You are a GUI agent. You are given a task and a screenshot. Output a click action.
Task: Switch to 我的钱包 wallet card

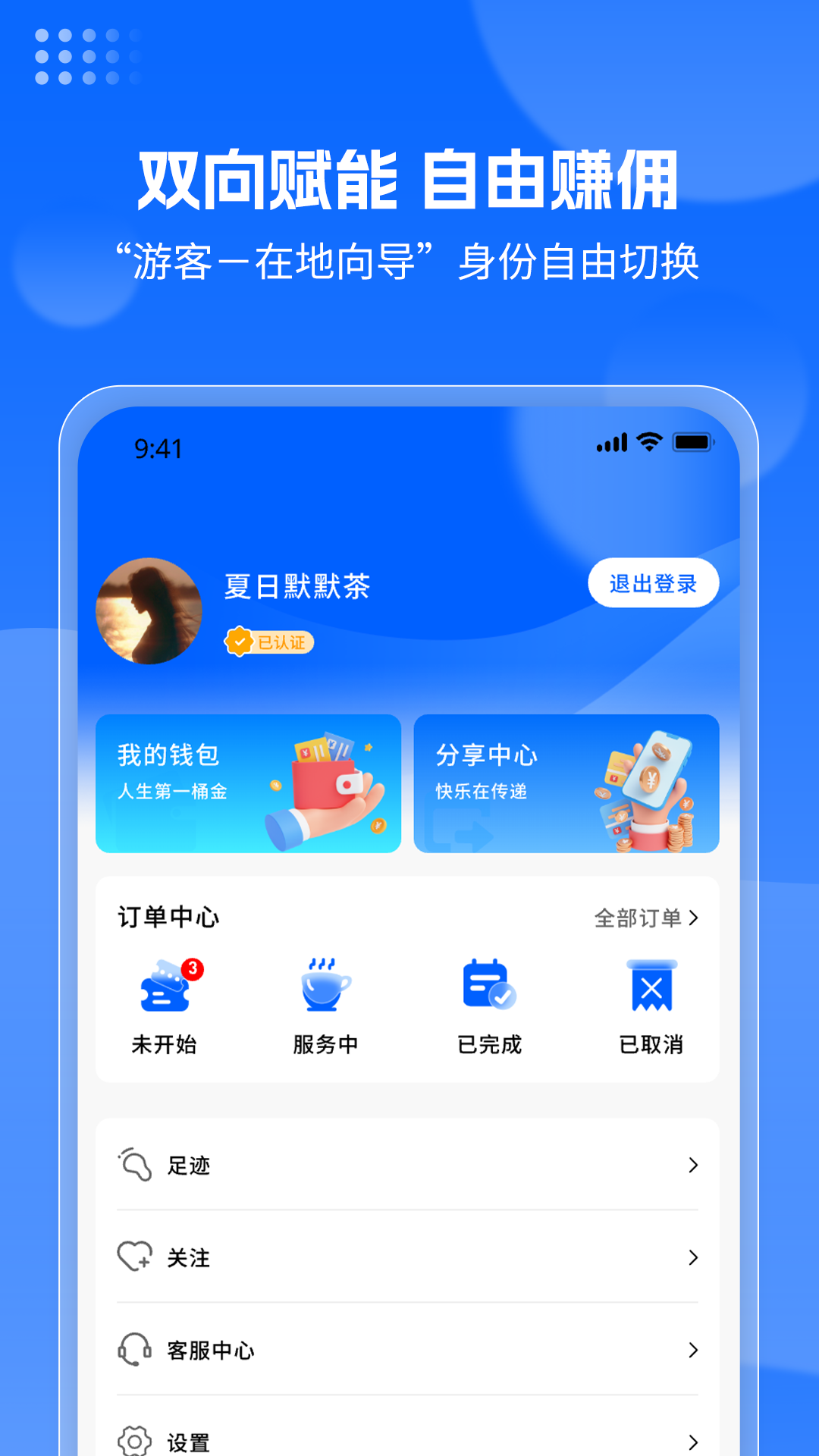(x=249, y=785)
